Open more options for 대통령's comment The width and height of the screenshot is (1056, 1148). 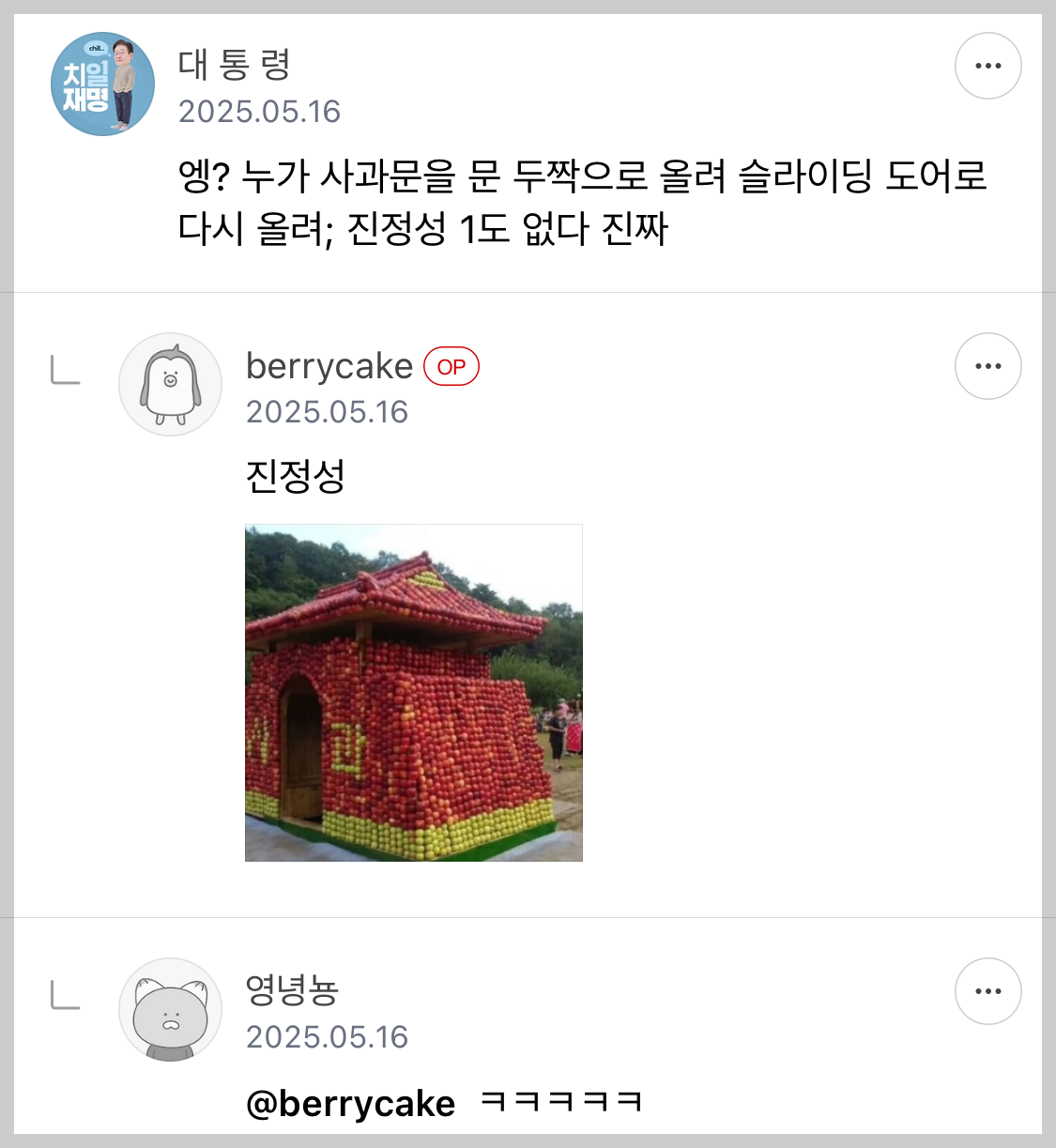point(987,66)
